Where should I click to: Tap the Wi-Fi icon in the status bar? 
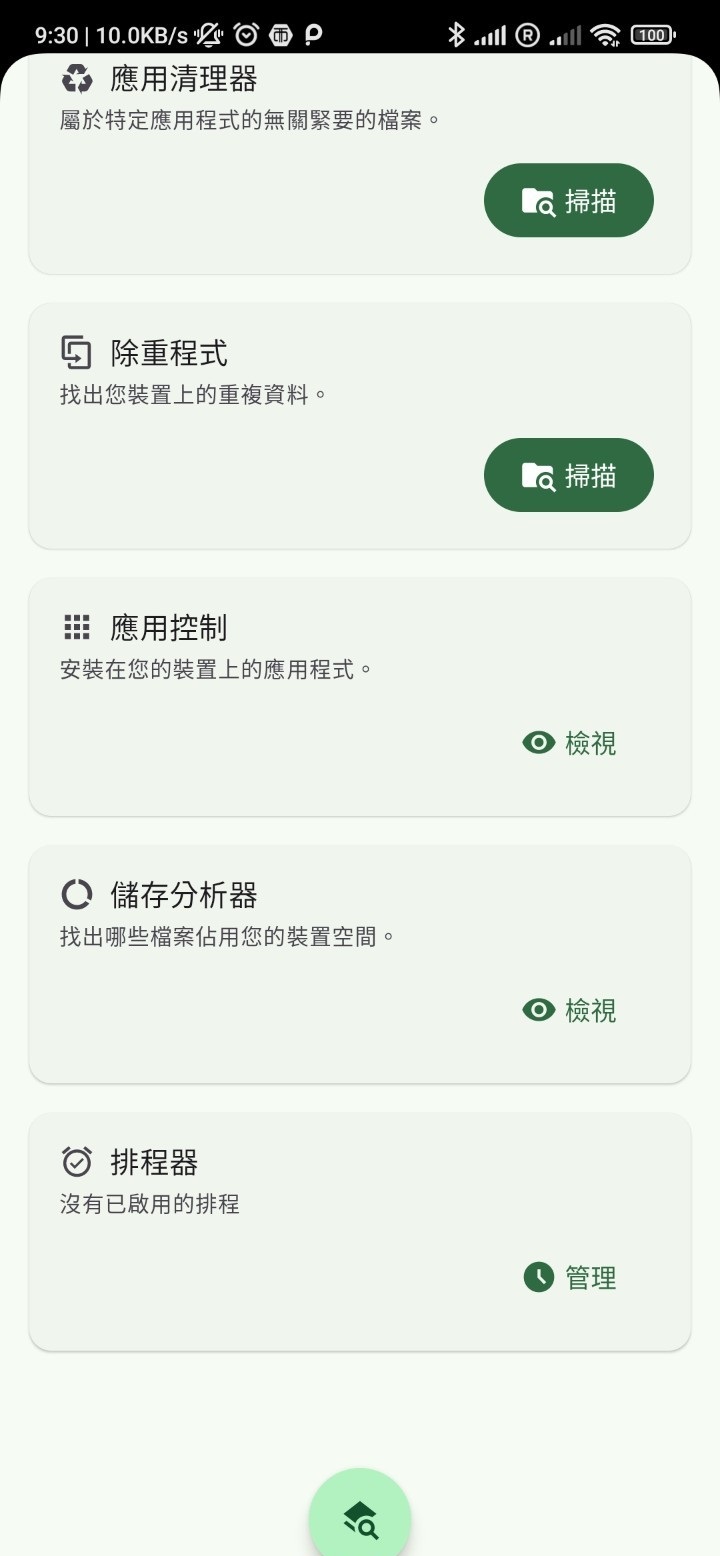(606, 33)
